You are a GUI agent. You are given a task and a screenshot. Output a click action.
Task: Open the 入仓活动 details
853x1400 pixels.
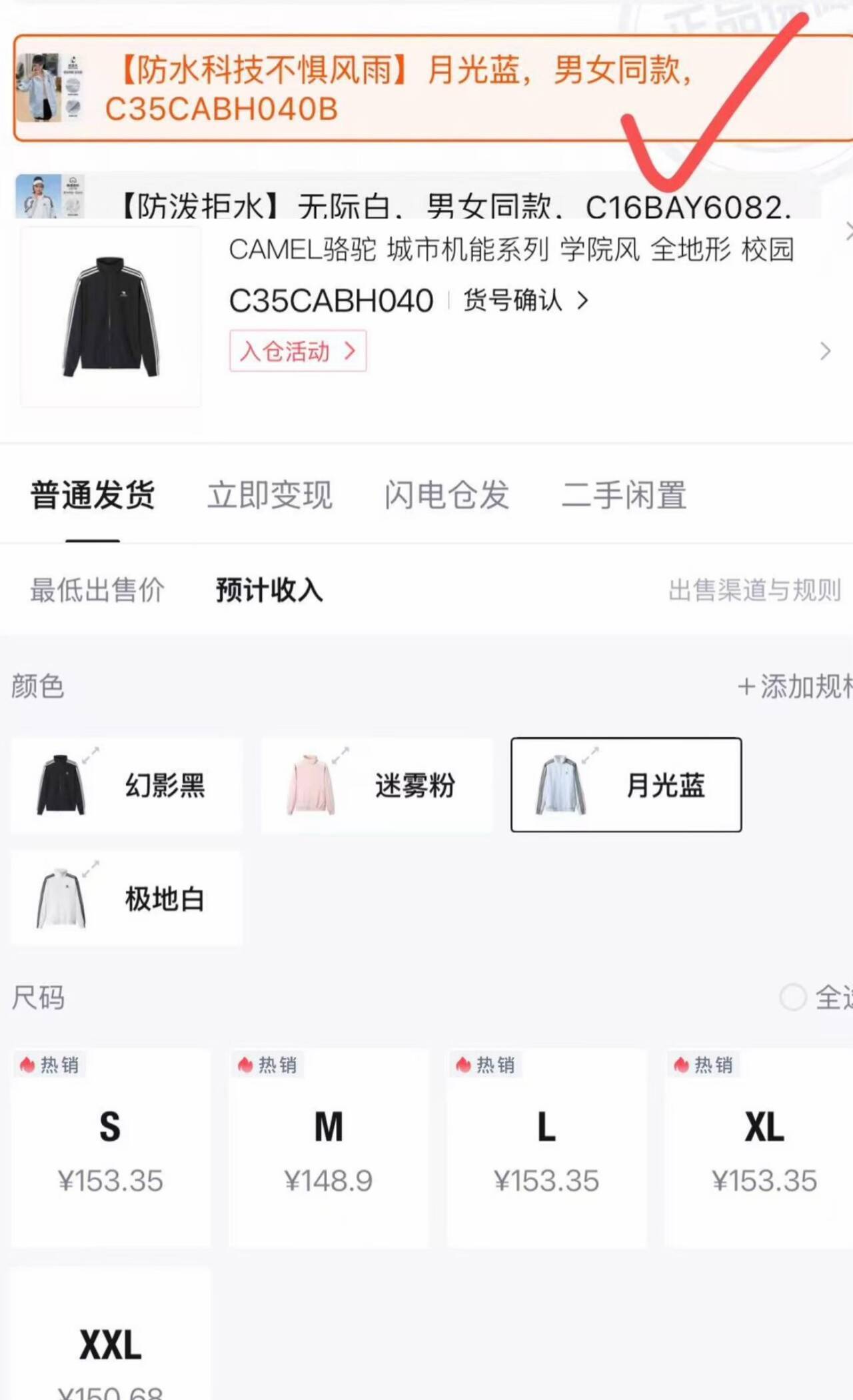point(297,351)
